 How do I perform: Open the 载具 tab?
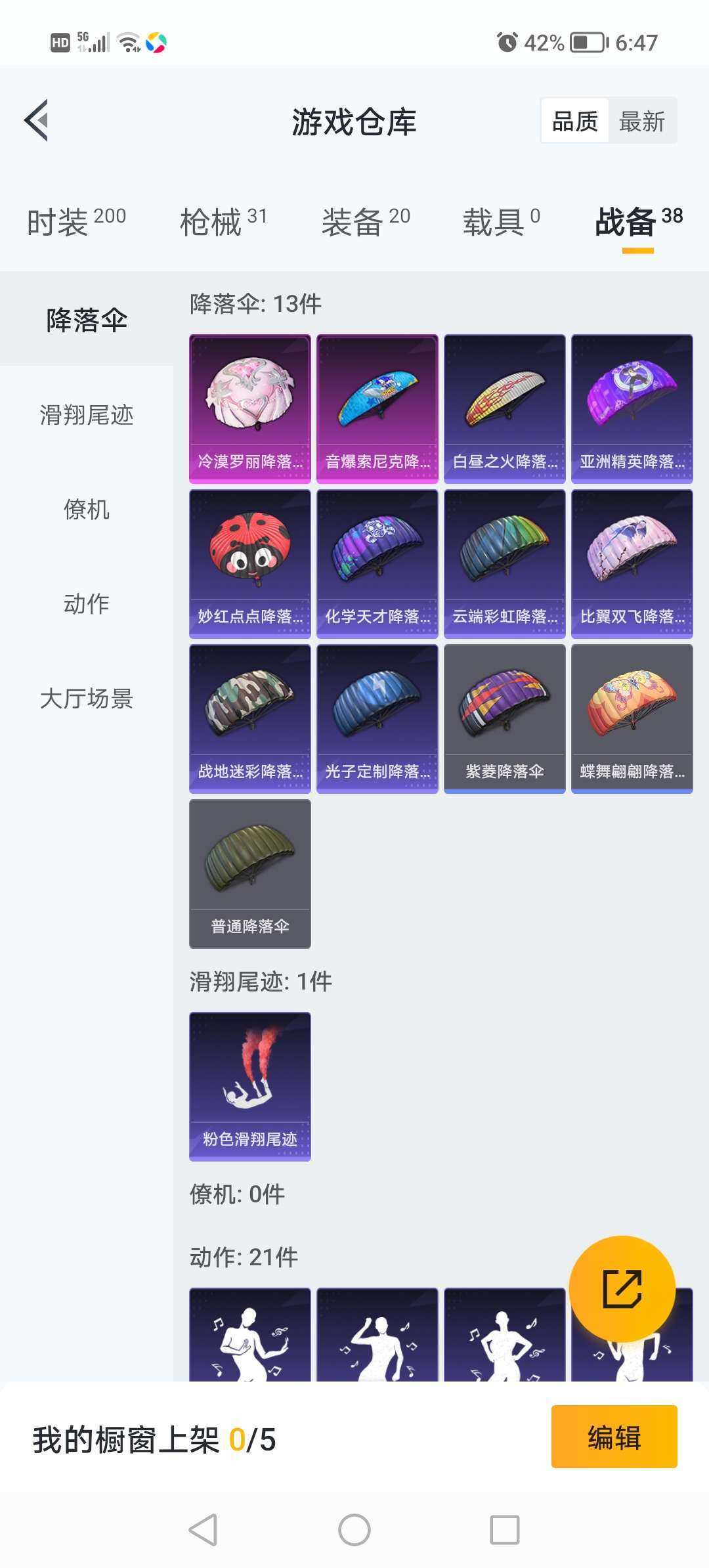pyautogui.click(x=502, y=222)
